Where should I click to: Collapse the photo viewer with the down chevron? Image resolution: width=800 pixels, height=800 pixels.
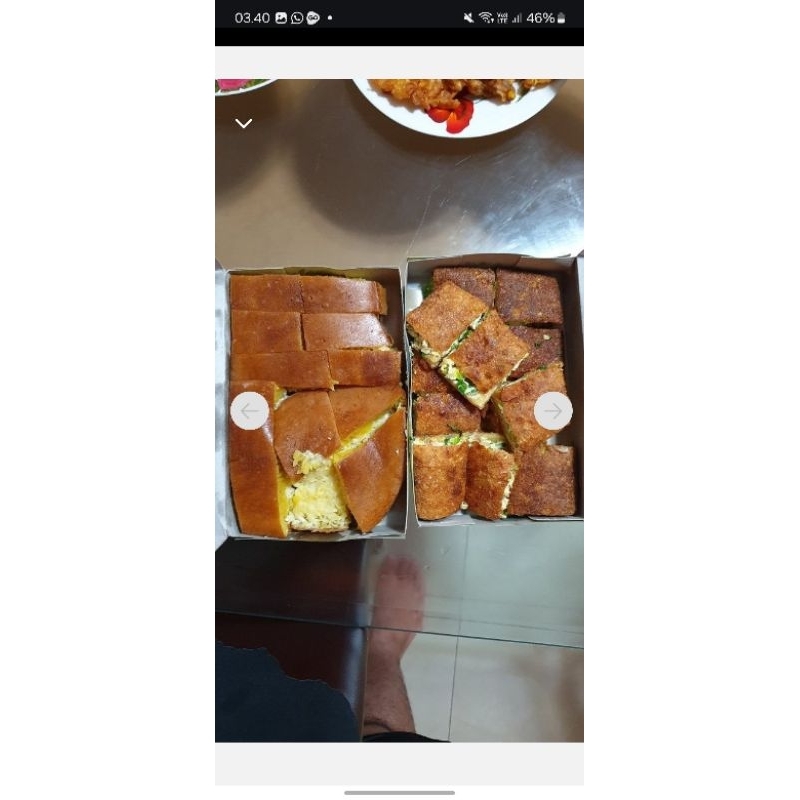tap(243, 124)
